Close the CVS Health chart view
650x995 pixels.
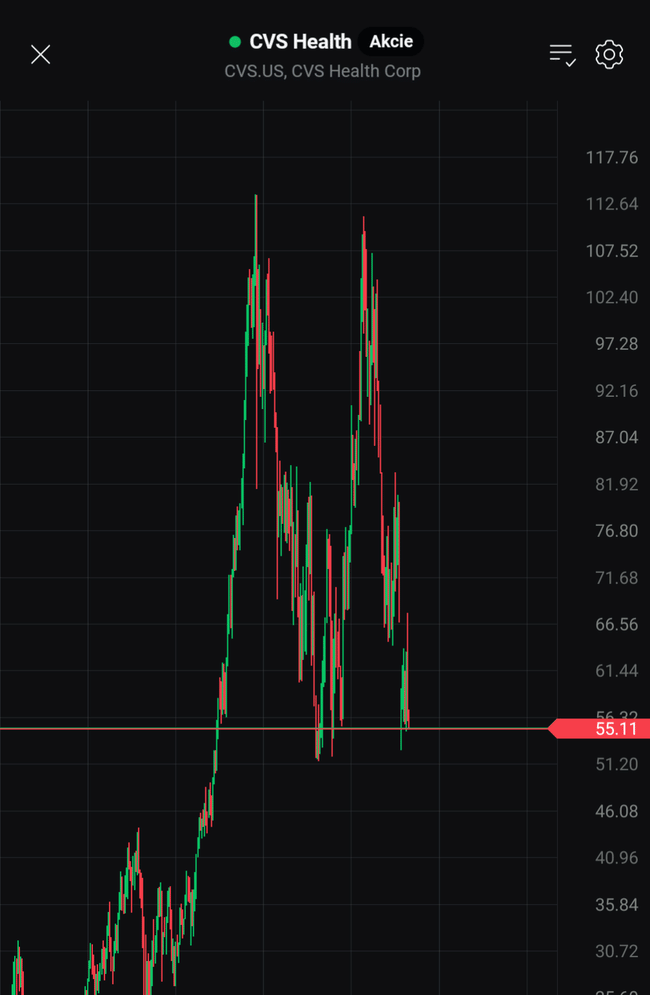(40, 55)
